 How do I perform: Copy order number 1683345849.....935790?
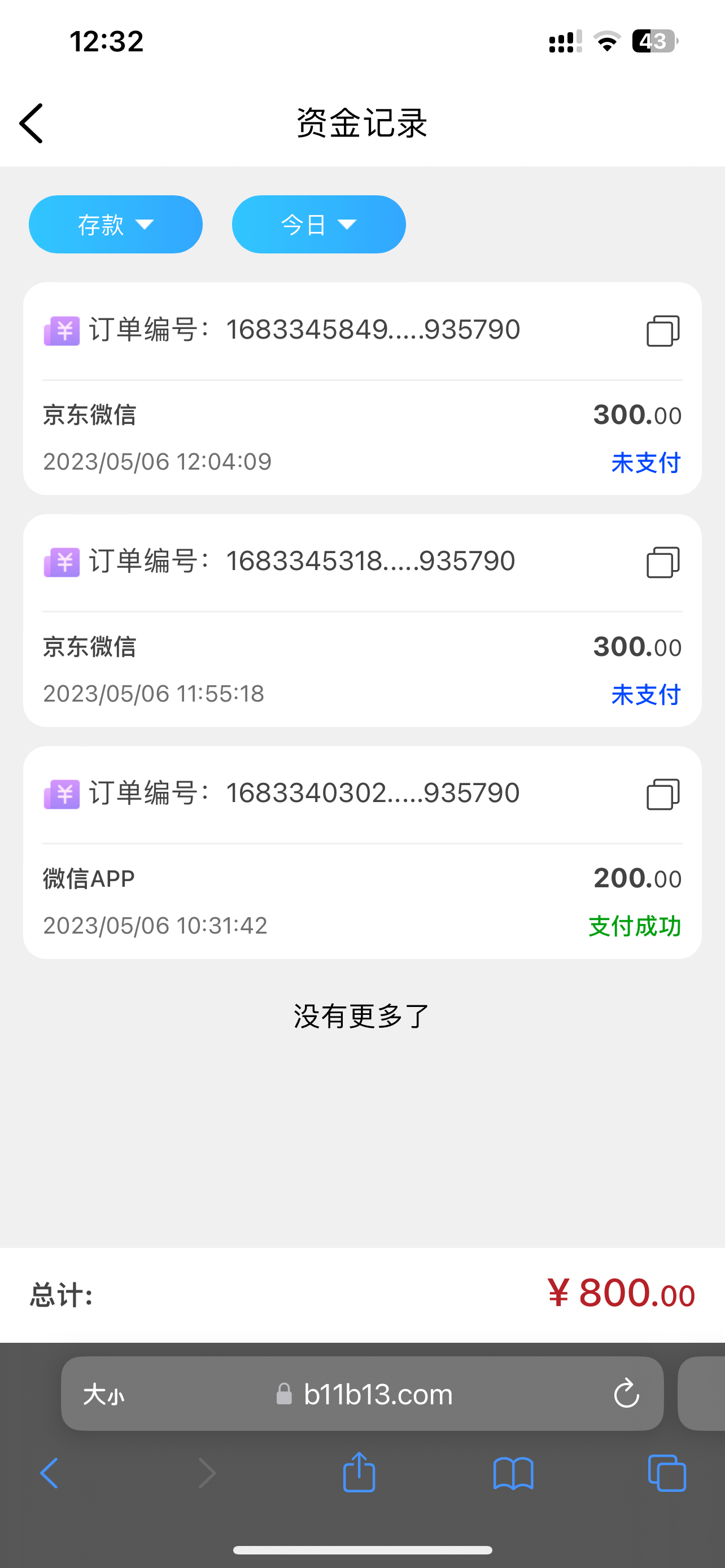(662, 331)
